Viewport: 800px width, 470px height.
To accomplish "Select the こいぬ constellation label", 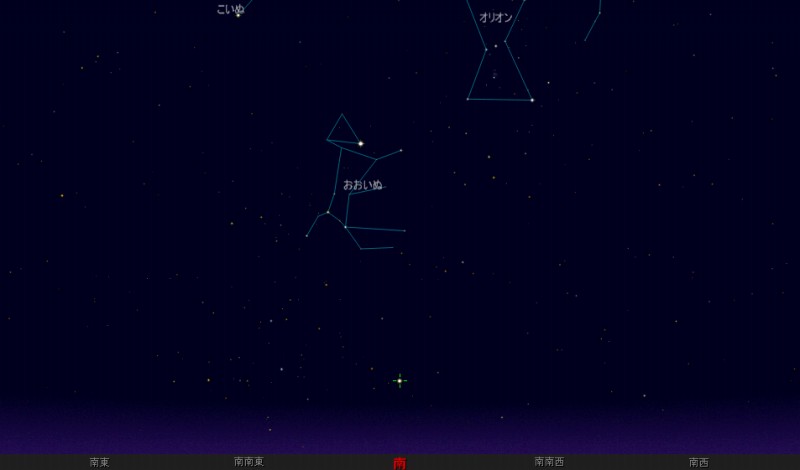I will click(230, 9).
